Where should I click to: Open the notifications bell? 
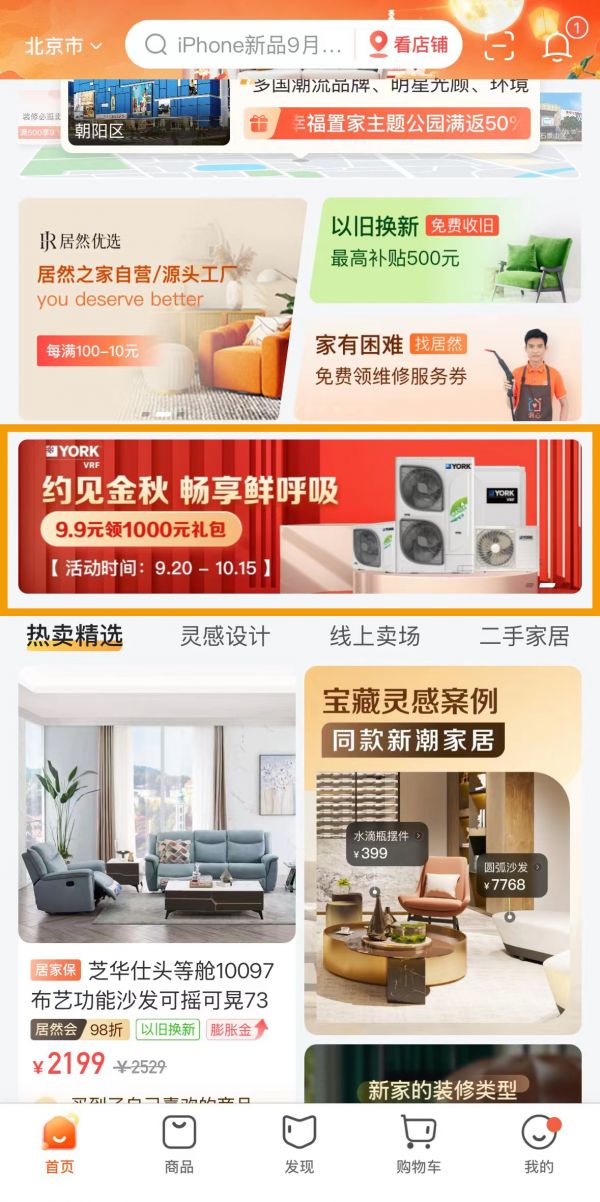click(x=557, y=45)
